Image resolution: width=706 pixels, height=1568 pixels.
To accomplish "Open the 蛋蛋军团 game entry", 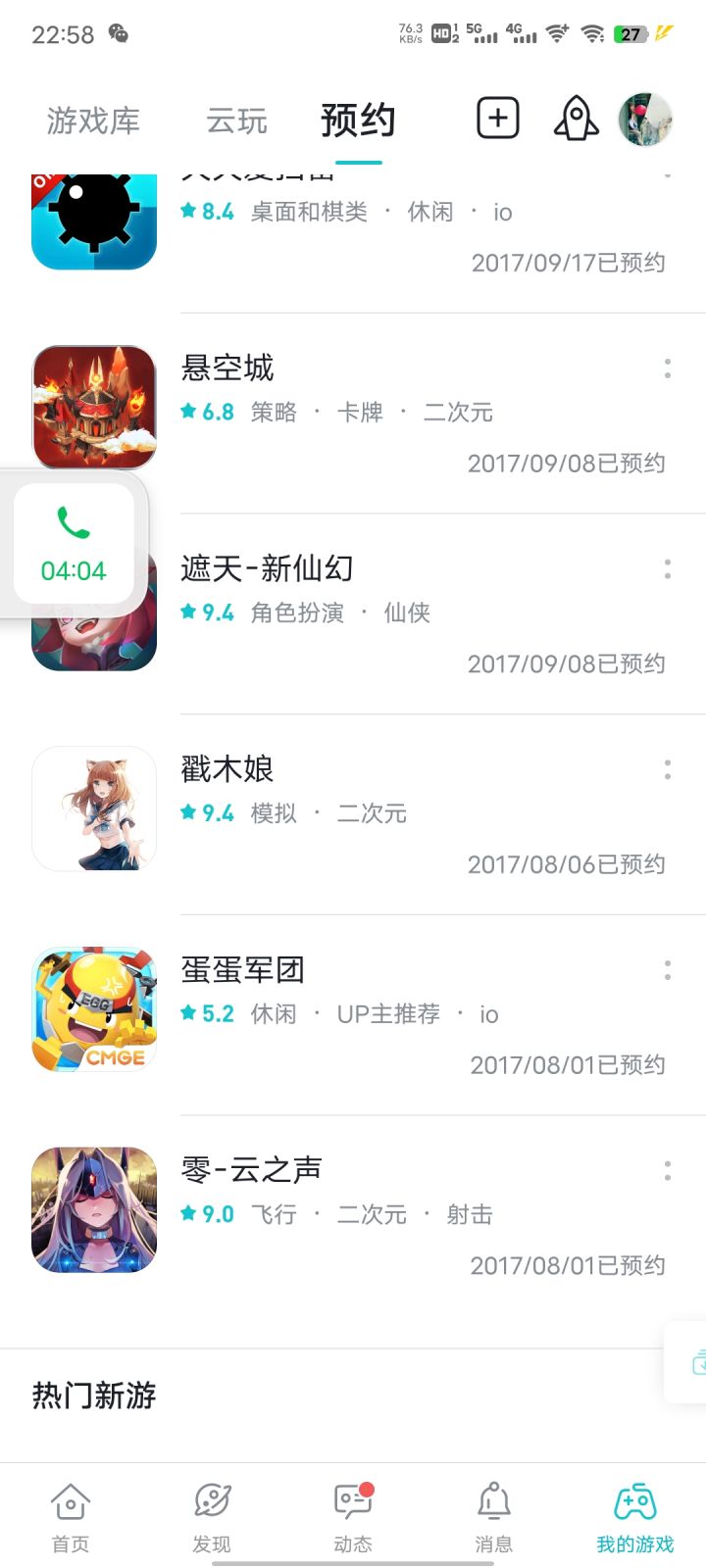I will (x=243, y=970).
